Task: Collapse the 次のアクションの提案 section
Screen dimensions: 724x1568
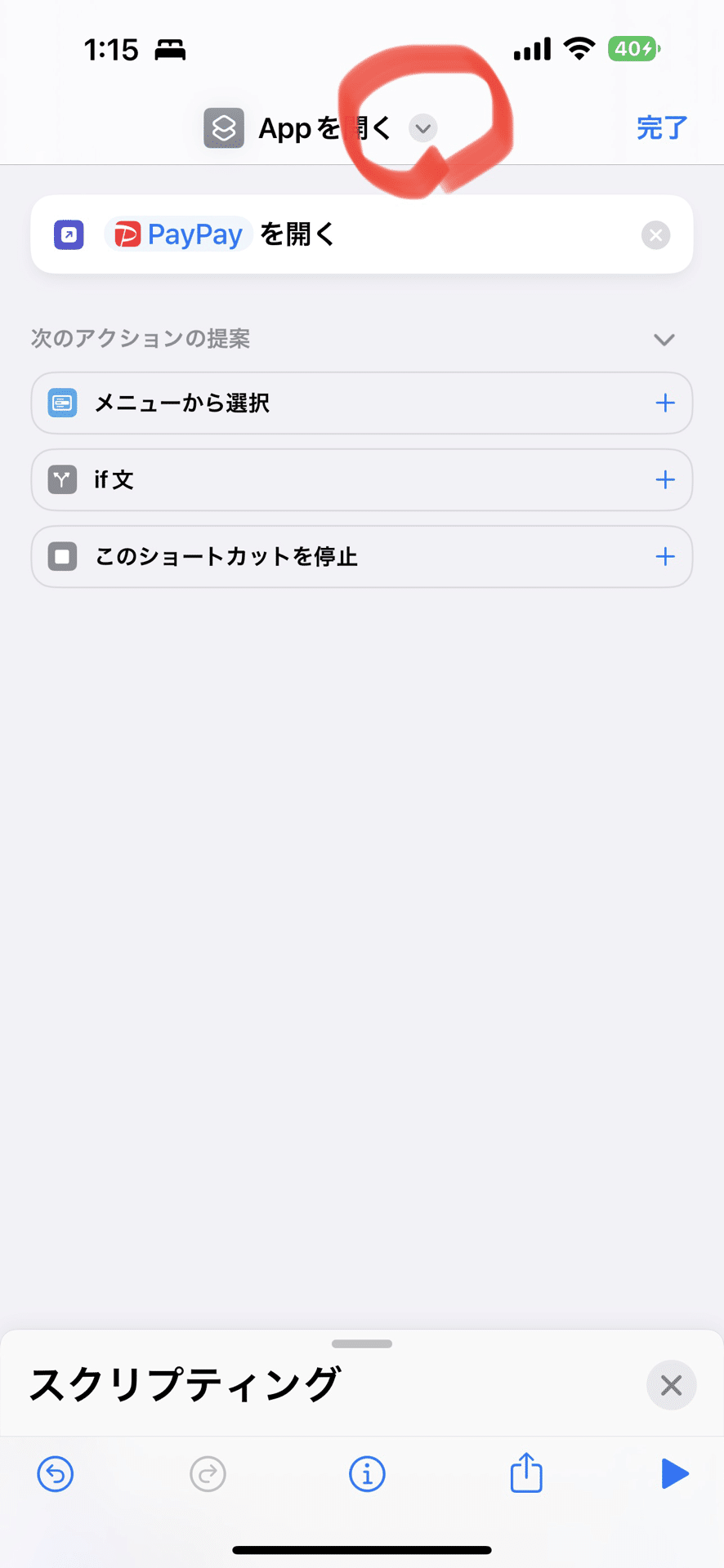Action: (664, 339)
